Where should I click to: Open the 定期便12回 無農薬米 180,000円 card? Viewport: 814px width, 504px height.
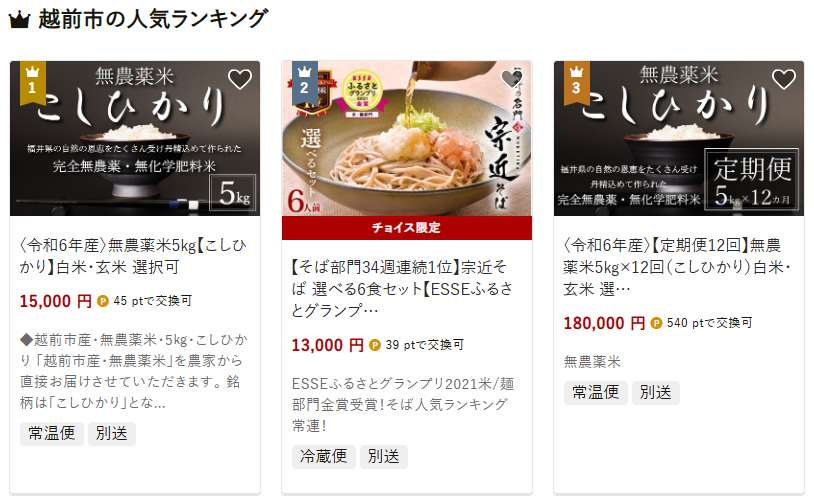(678, 258)
